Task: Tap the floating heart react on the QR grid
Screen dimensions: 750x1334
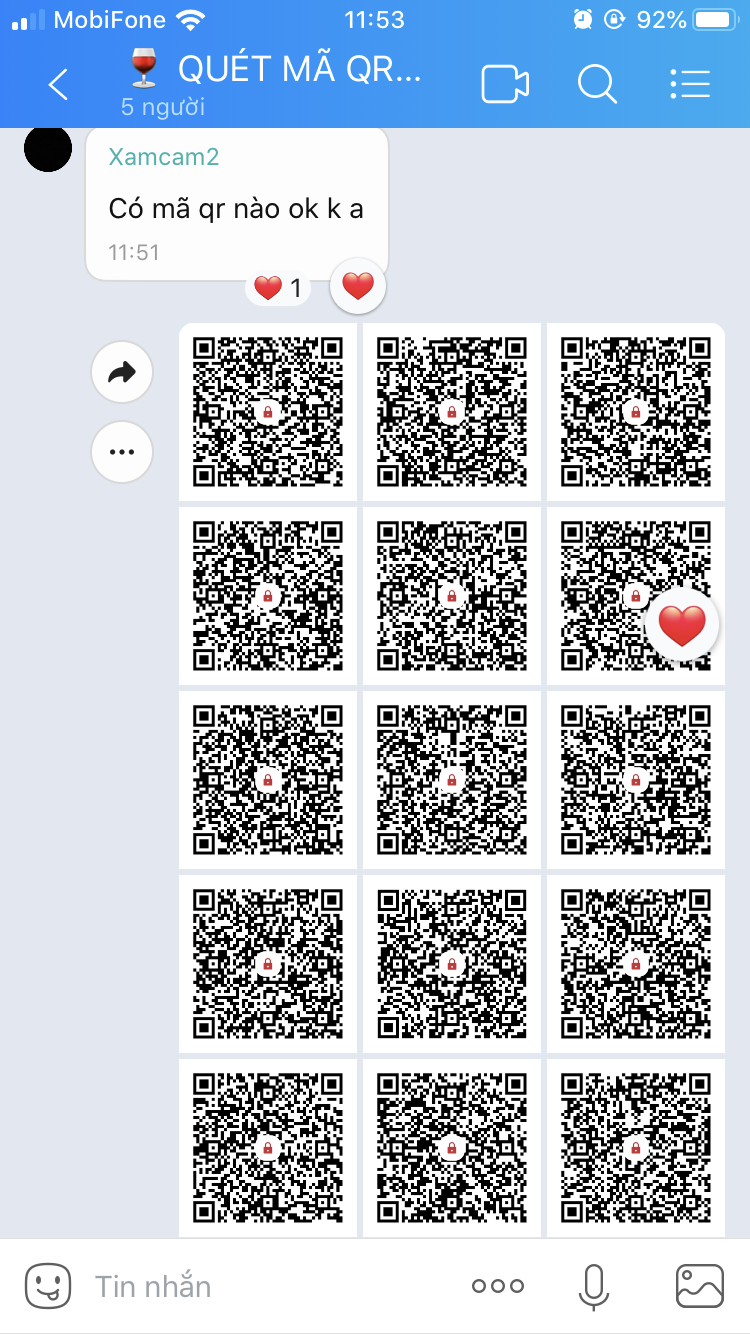Action: [x=683, y=623]
